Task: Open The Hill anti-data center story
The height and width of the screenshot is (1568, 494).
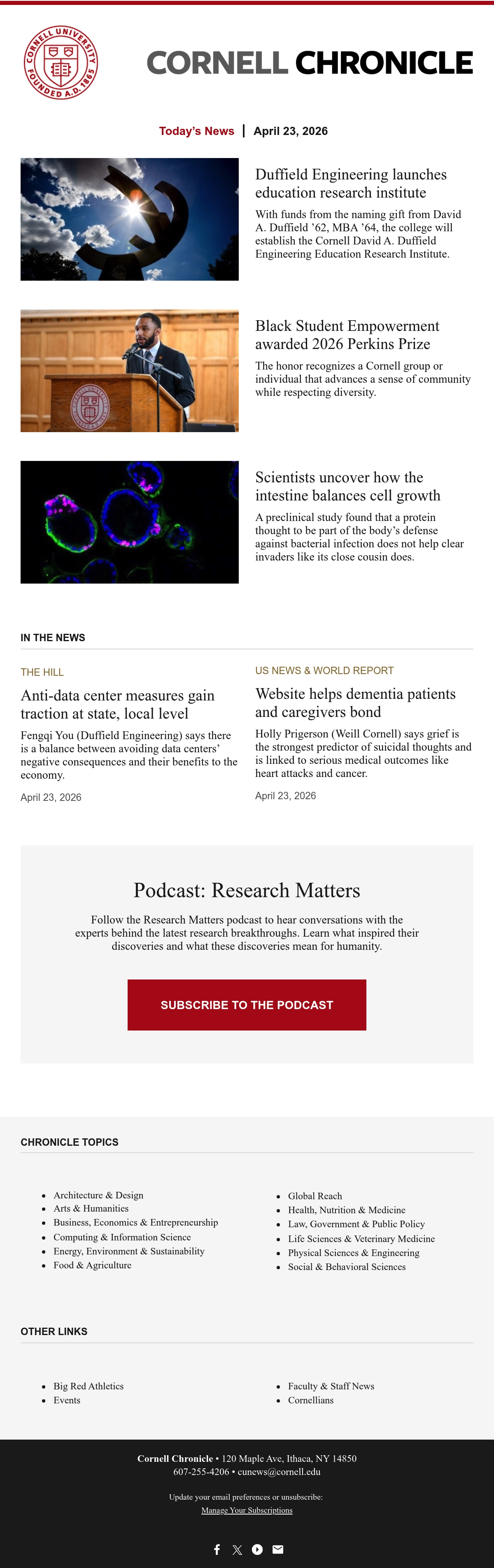Action: click(118, 704)
